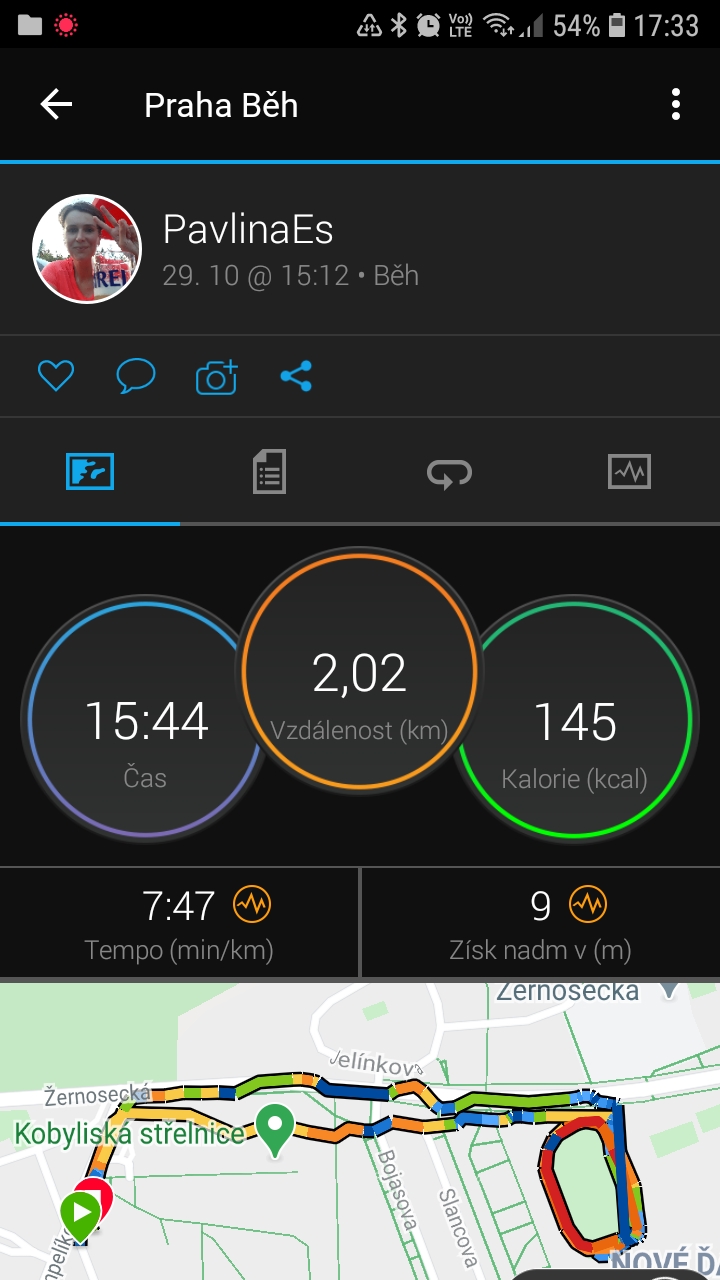The height and width of the screenshot is (1280, 720).
Task: Open the elevation chart icon beside 9
Action: click(588, 905)
